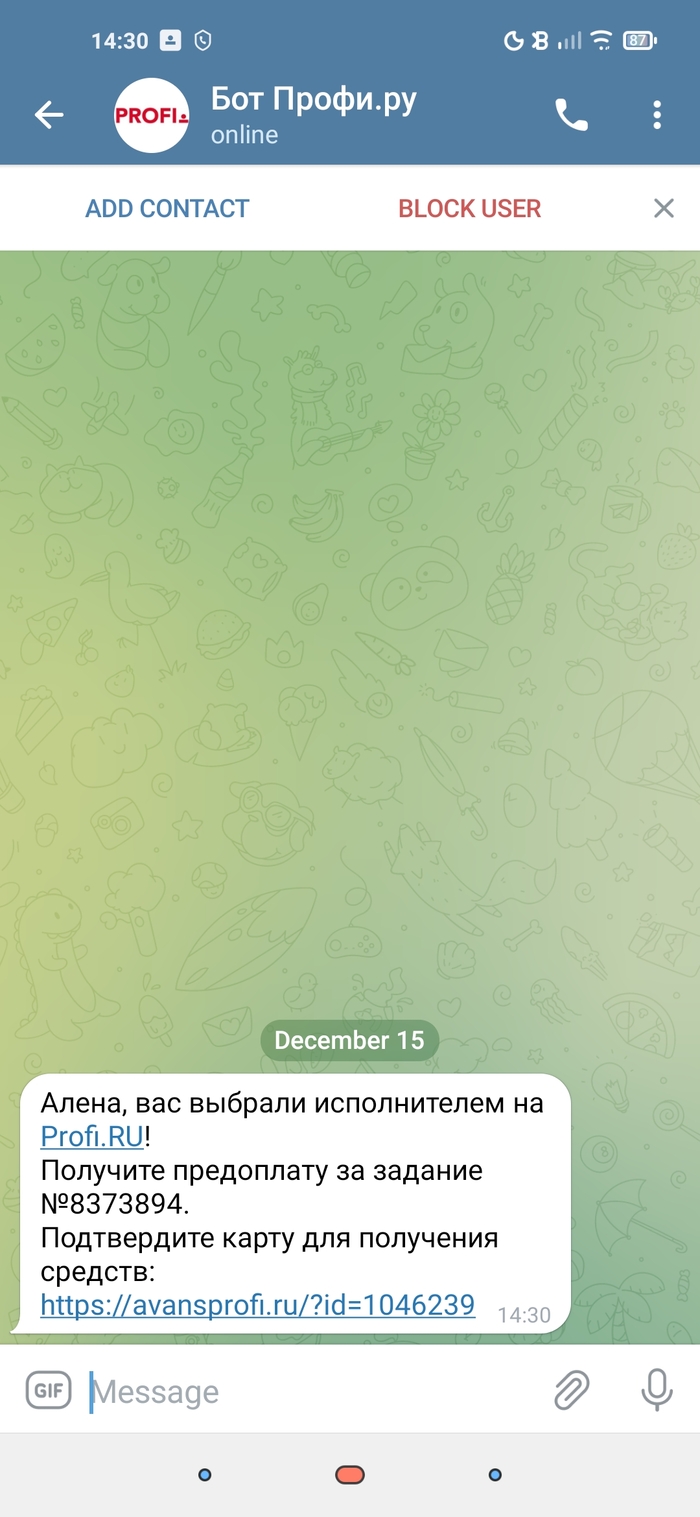This screenshot has height=1517, width=700.
Task: Open the Profi.RU link in the message
Action: tap(93, 1136)
